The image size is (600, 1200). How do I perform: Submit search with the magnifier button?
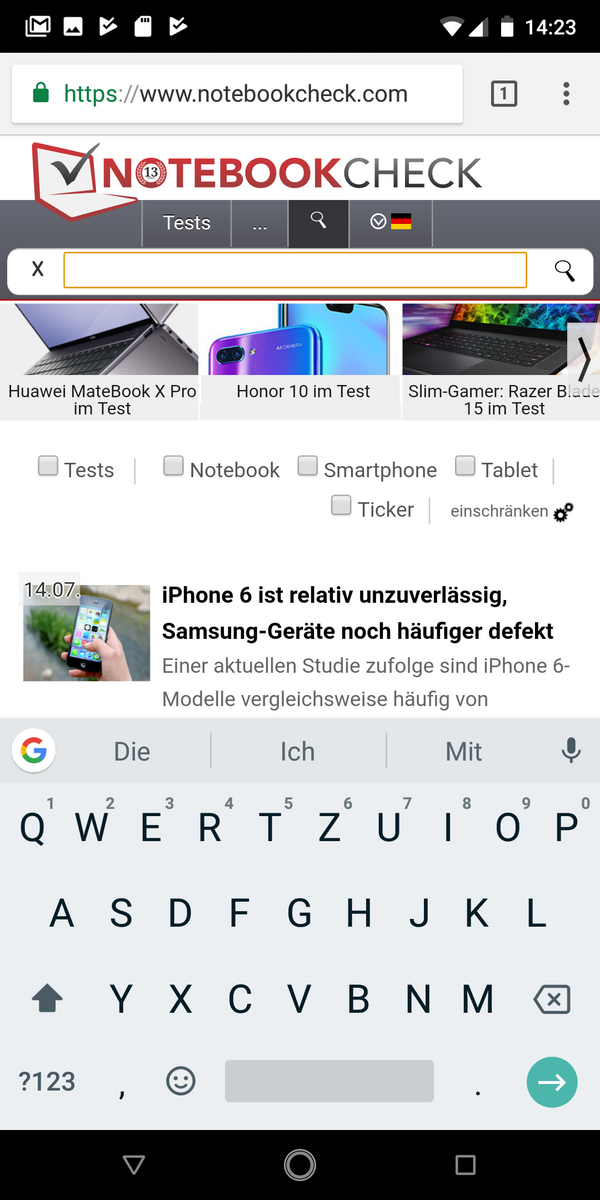(x=564, y=270)
